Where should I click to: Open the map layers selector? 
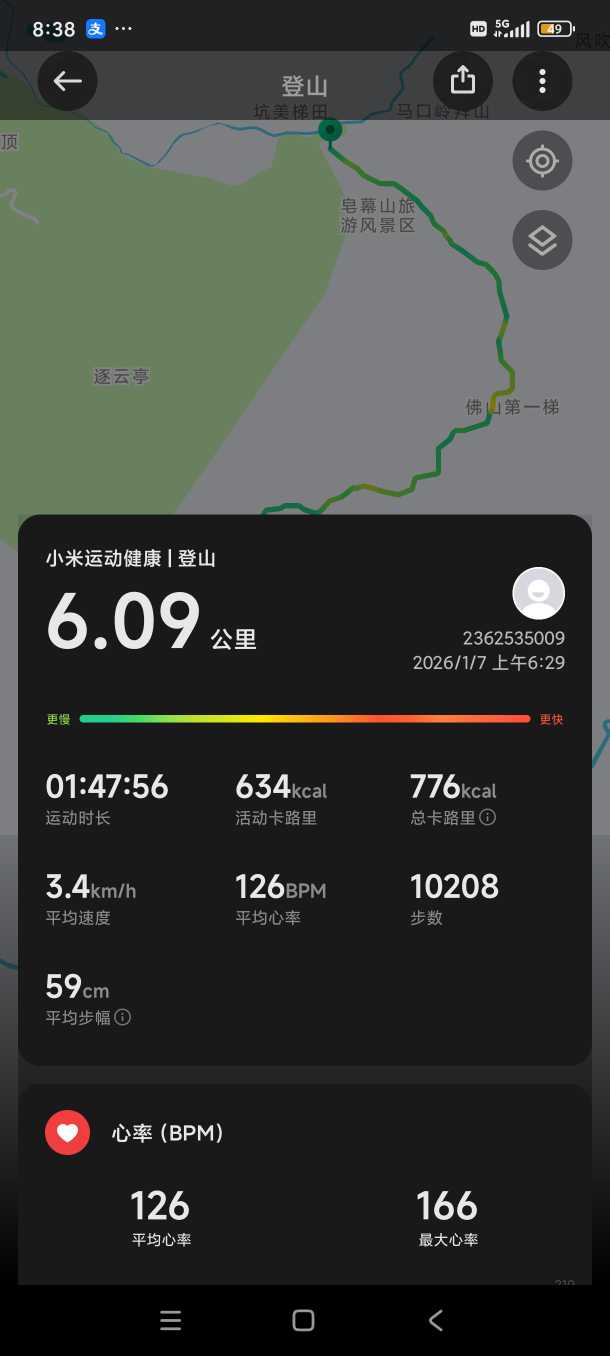542,241
